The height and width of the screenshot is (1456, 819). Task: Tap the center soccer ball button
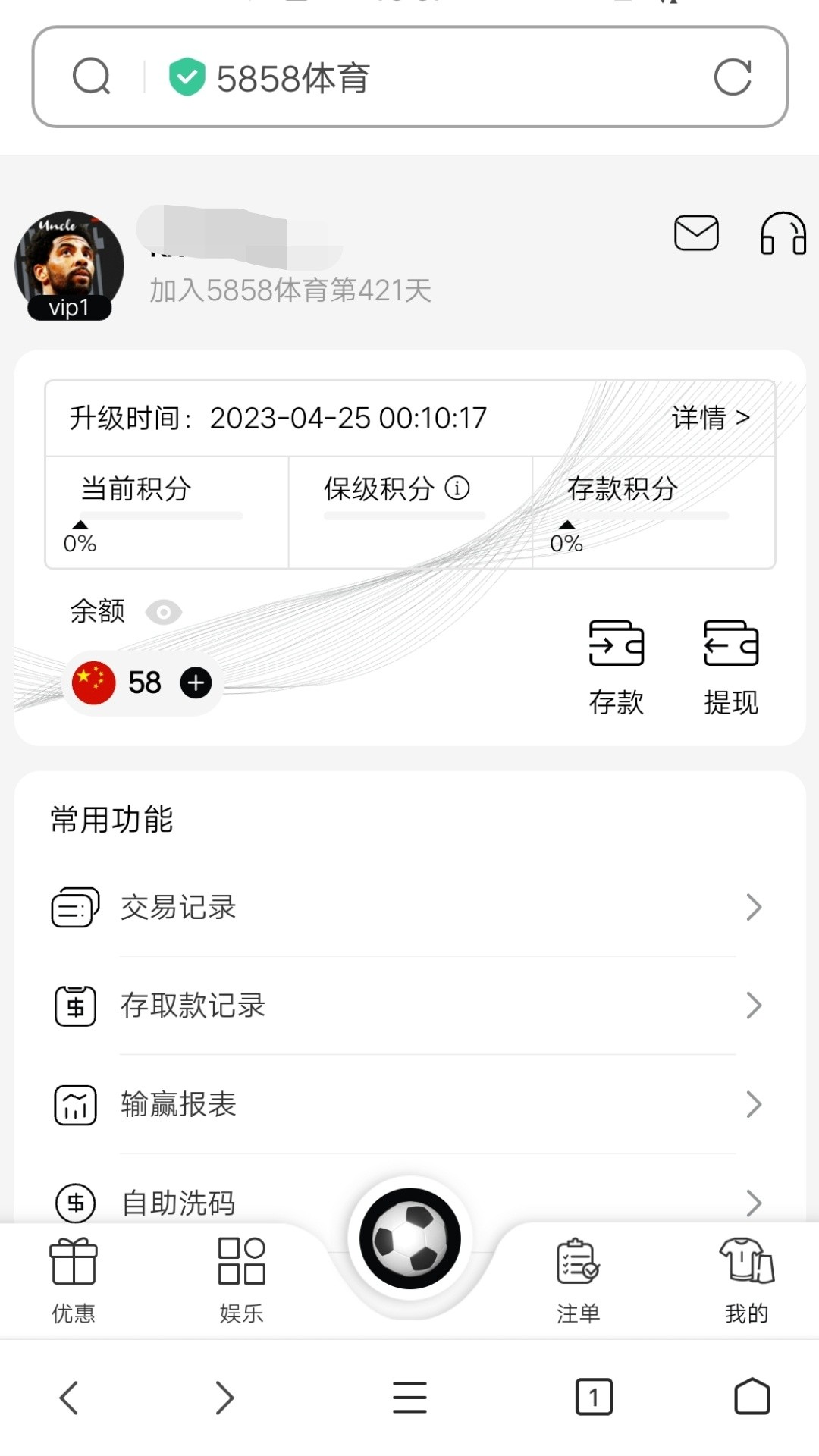[409, 1238]
